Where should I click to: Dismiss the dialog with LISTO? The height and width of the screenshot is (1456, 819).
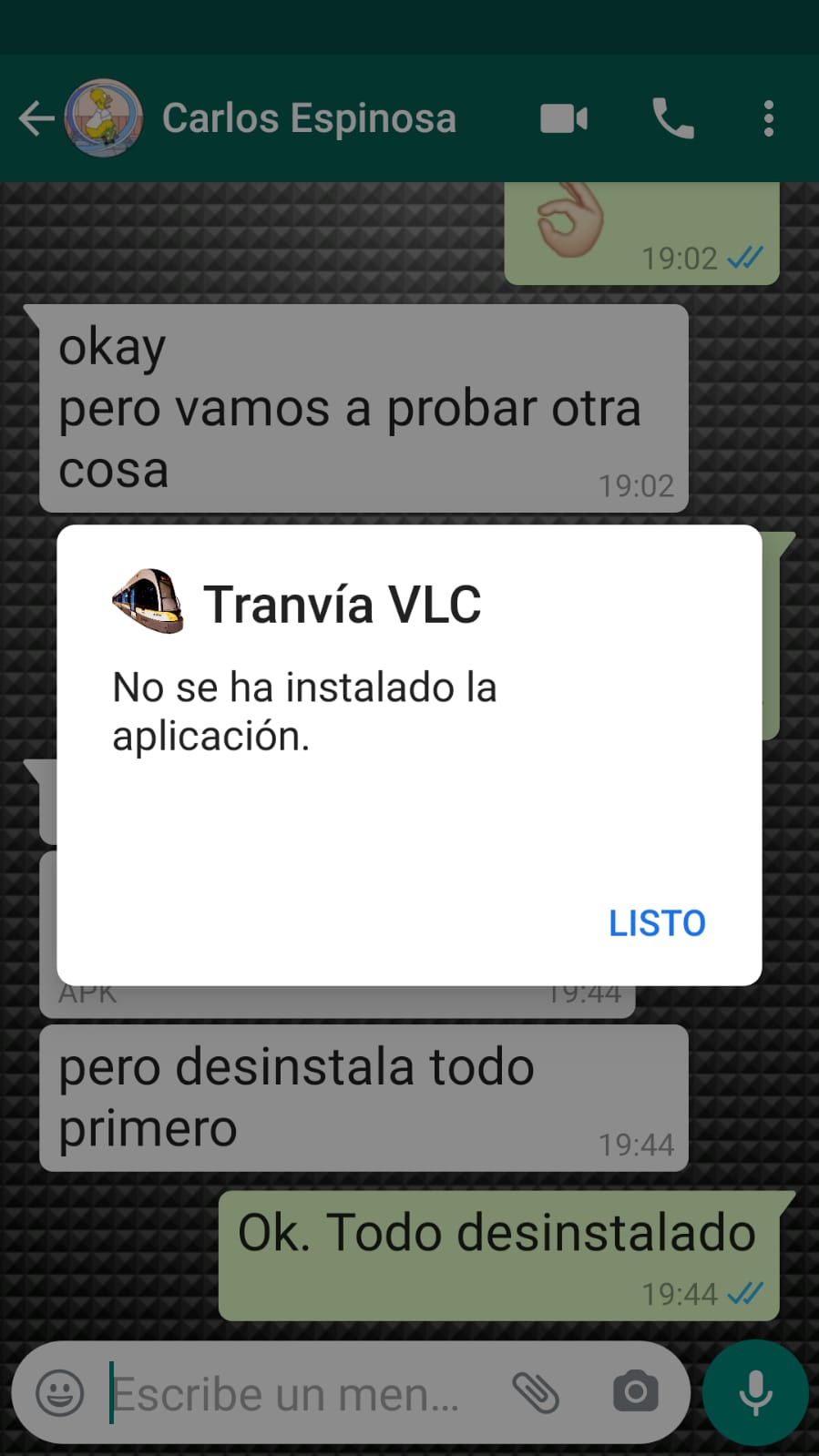point(657,922)
